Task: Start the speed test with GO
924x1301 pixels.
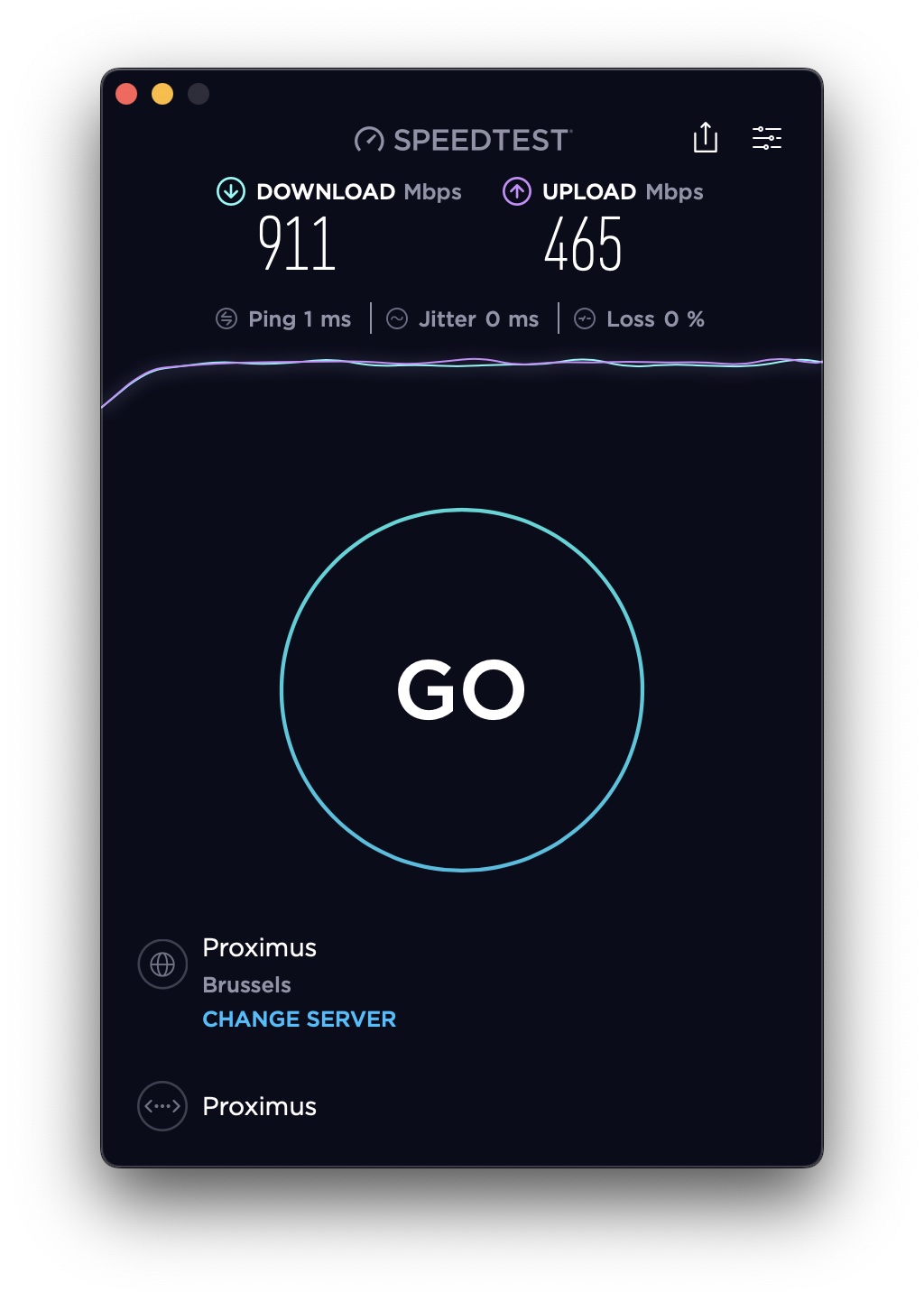Action: point(461,690)
